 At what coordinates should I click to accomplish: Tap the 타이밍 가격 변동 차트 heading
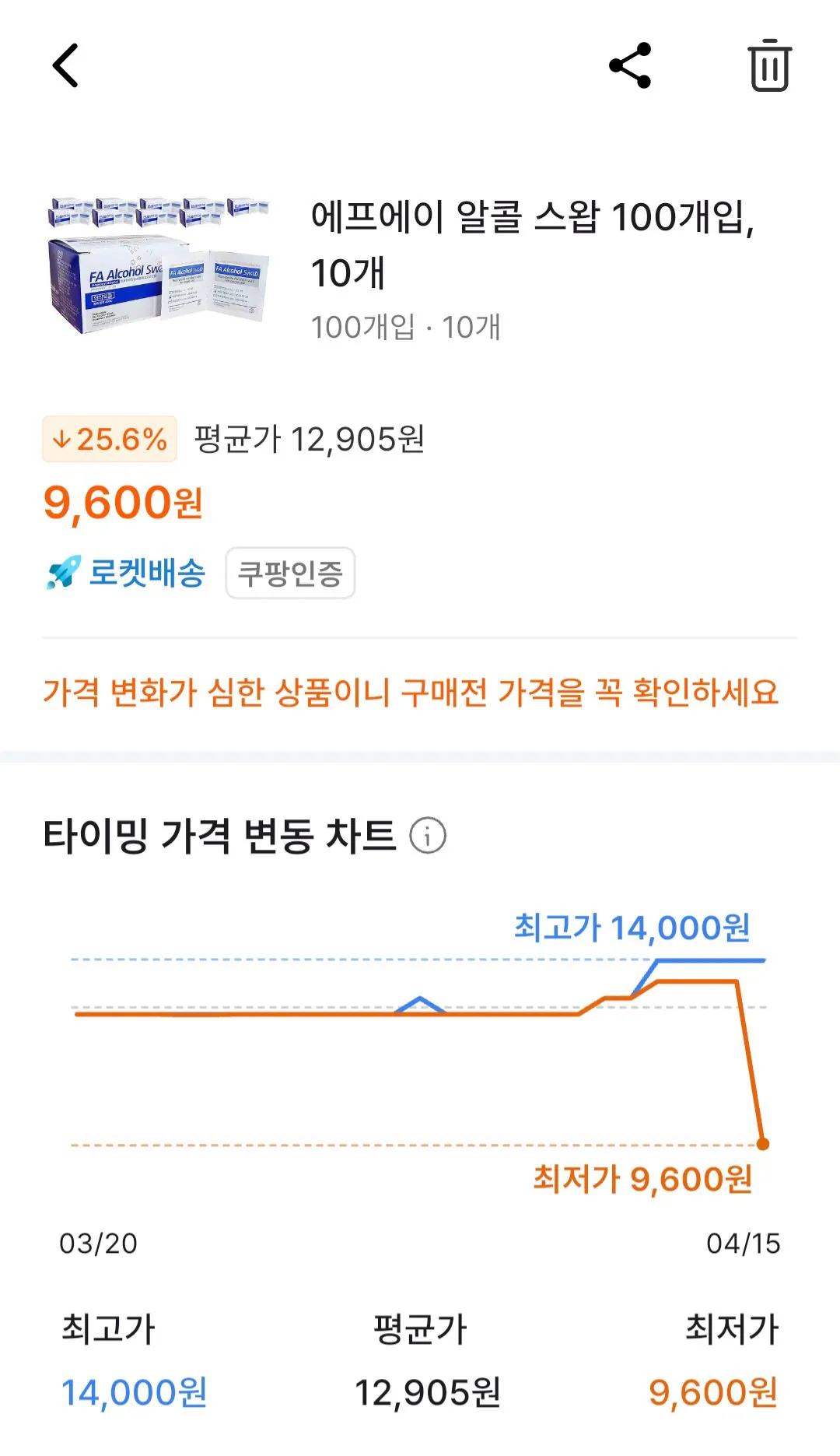click(219, 835)
